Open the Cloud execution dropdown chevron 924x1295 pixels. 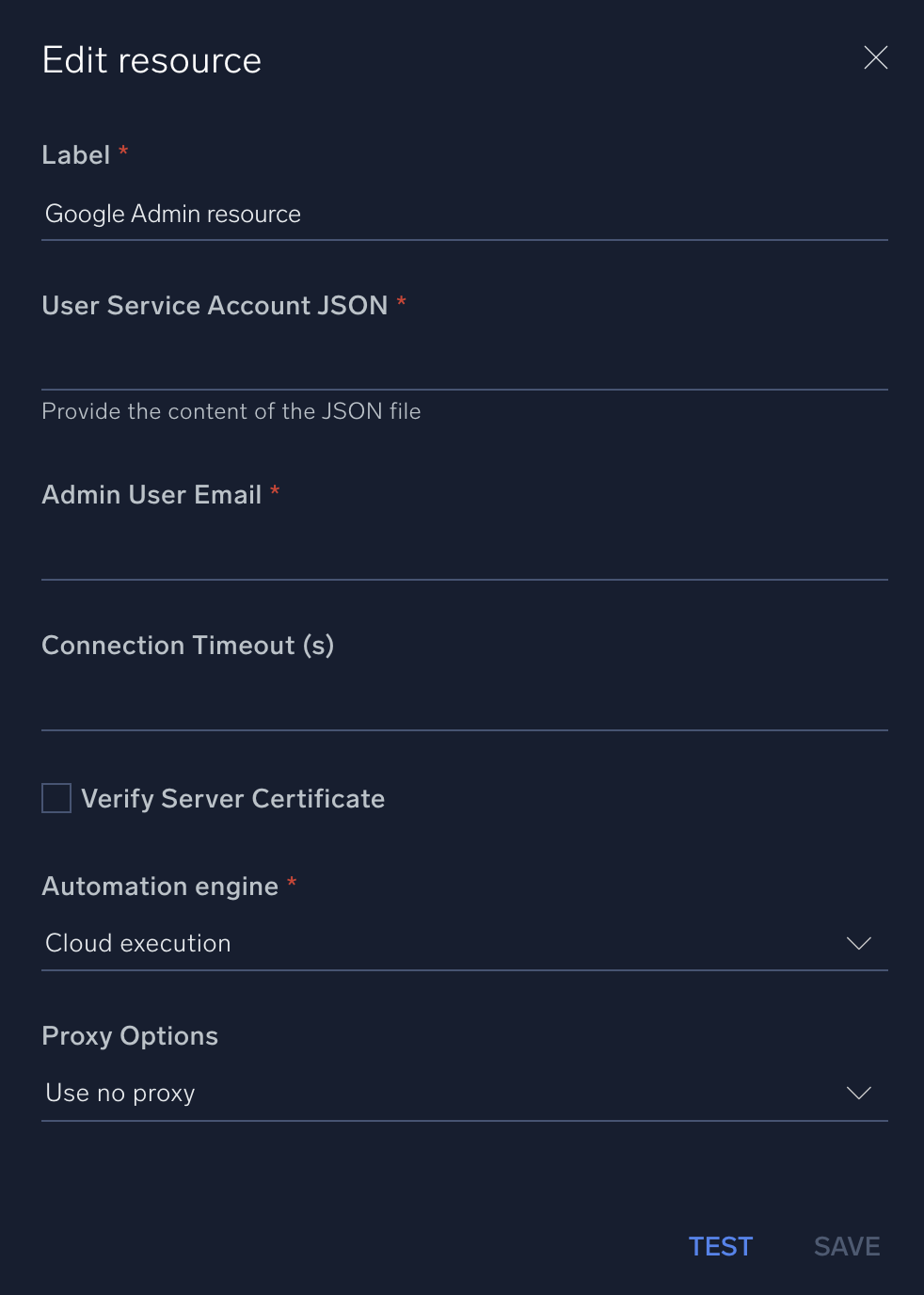pos(857,944)
